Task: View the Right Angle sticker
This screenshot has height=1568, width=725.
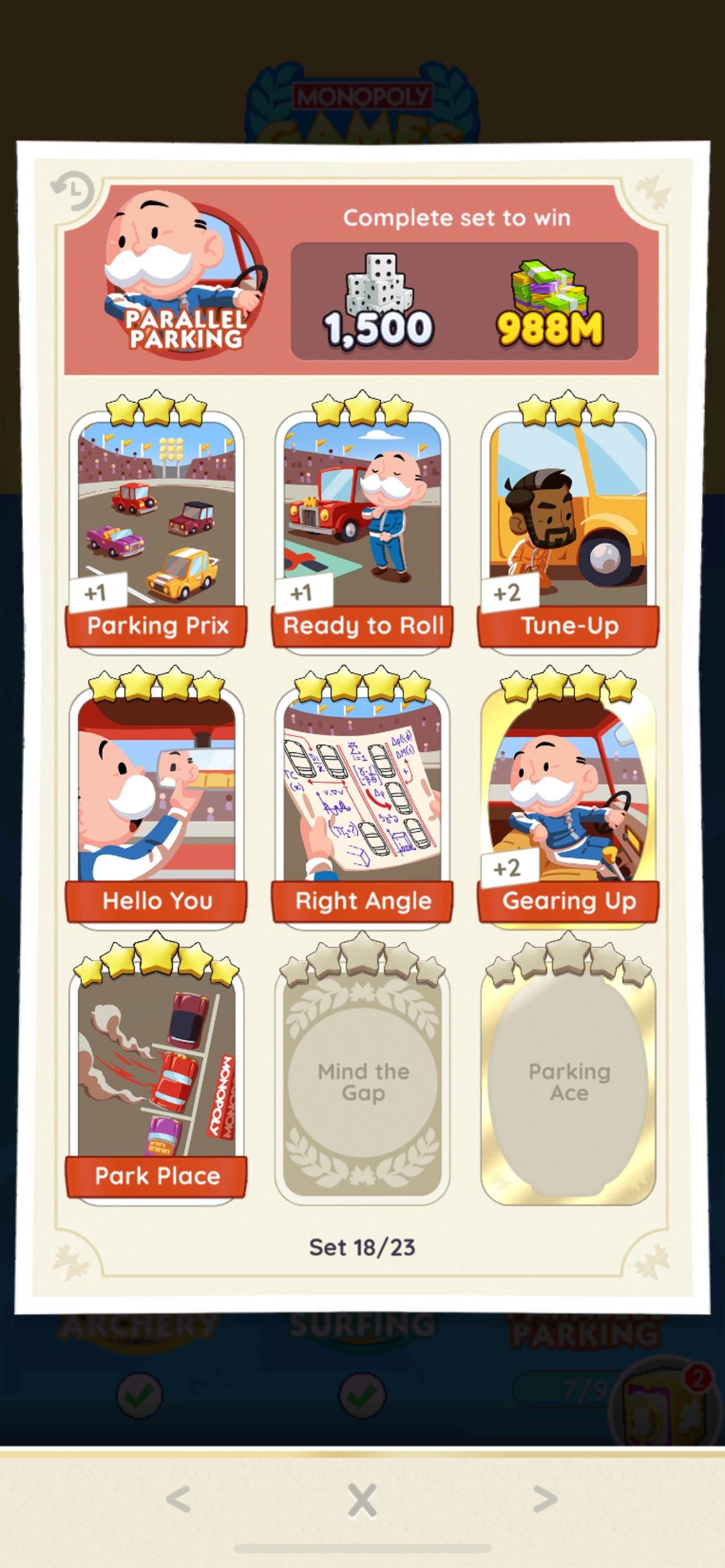Action: (362, 802)
